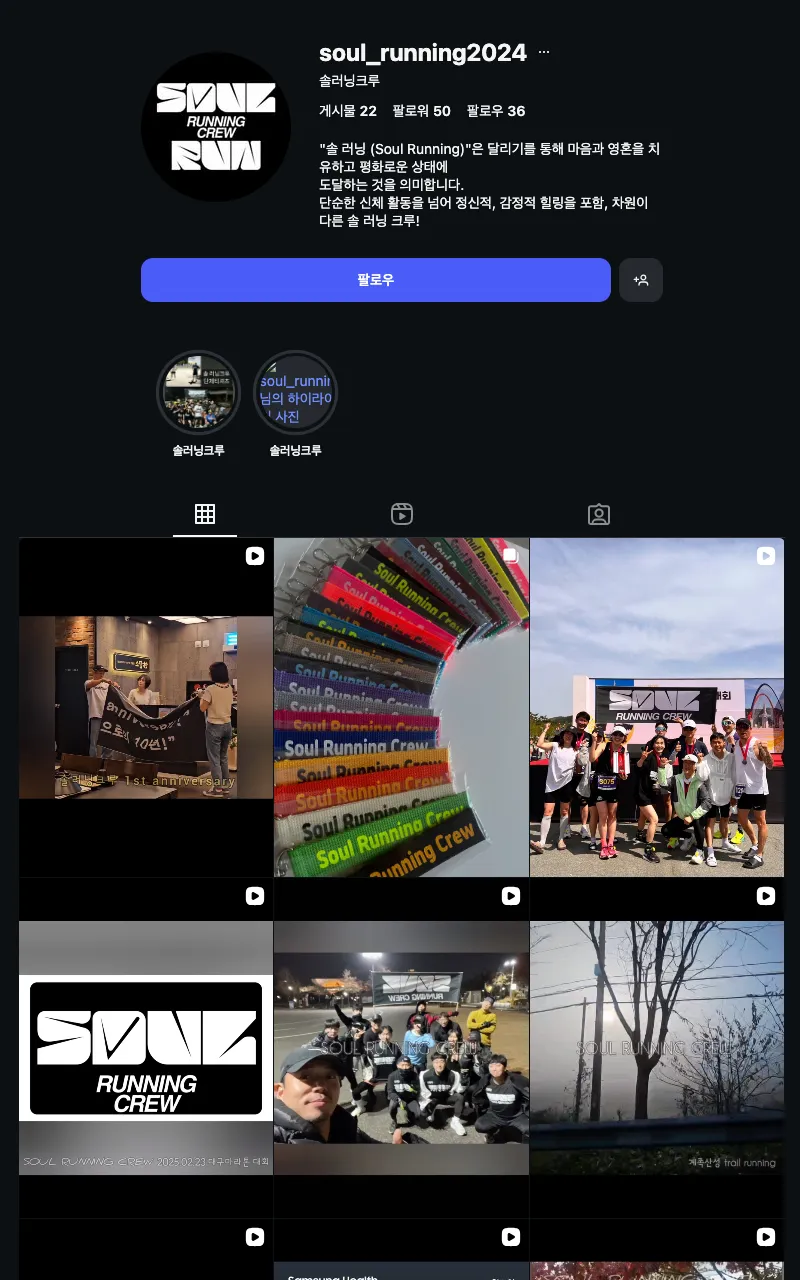This screenshot has height=1280, width=800.
Task: Open the second 솔러닝크루 highlight with 하이라이트 사진
Action: pos(295,393)
